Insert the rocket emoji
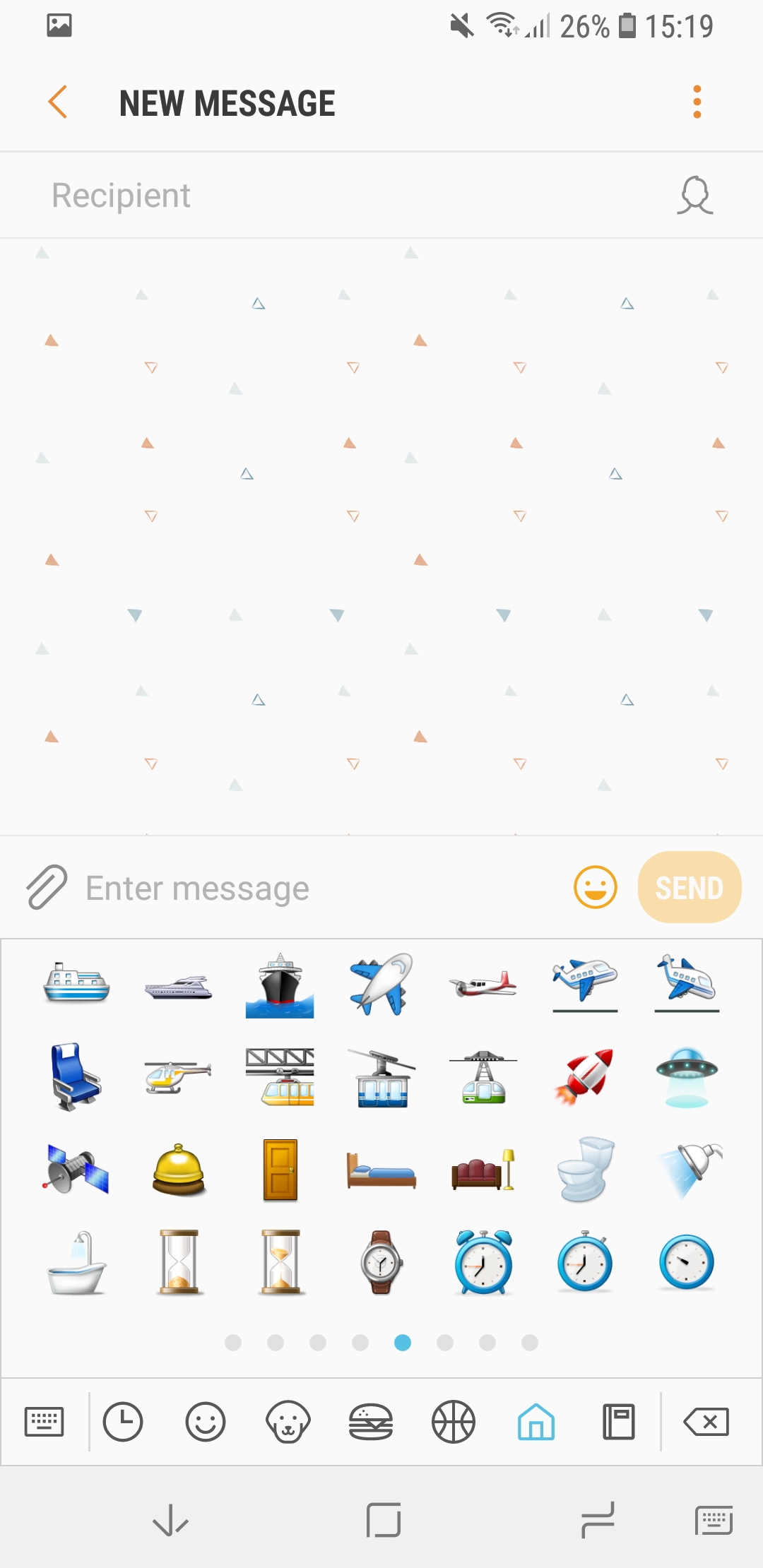 tap(584, 1077)
